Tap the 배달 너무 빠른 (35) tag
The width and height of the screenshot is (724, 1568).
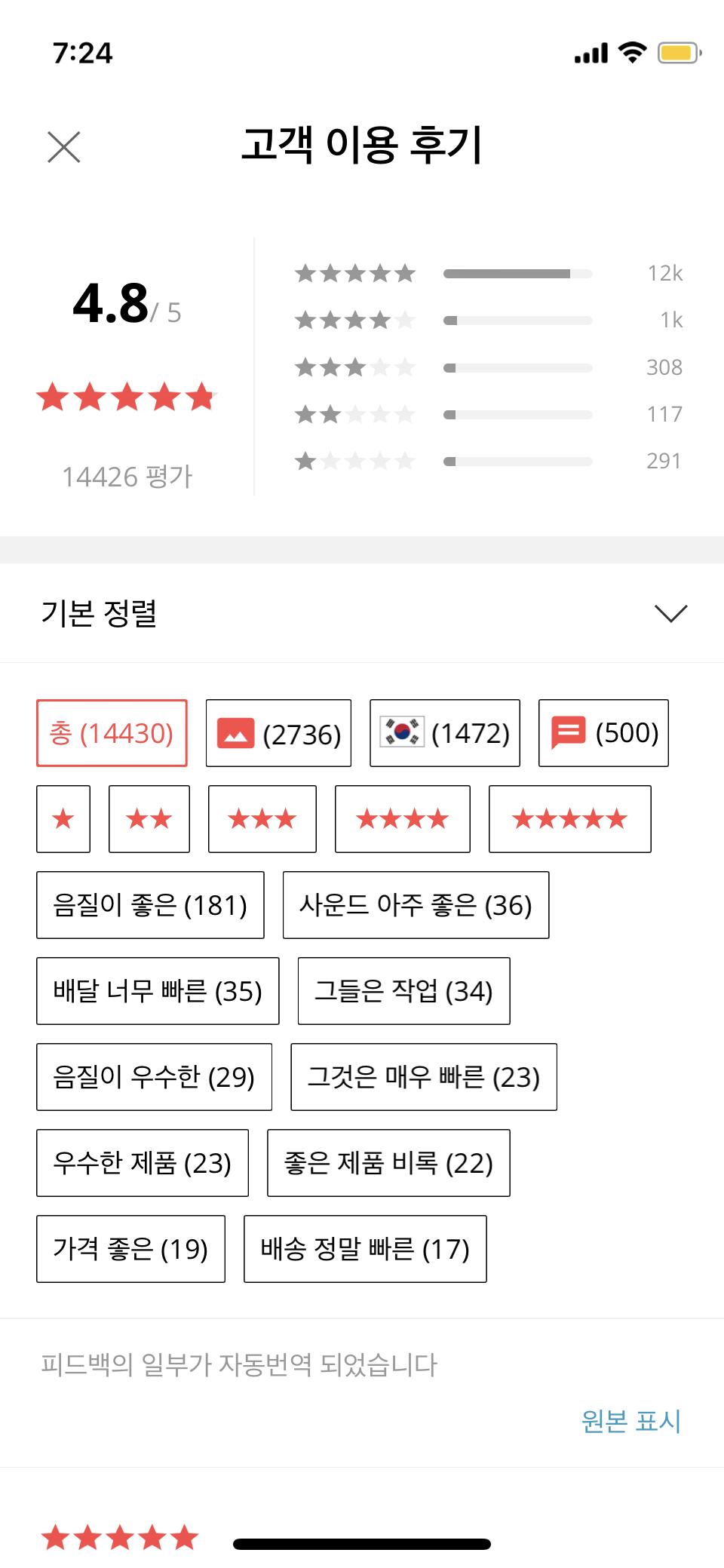point(158,991)
